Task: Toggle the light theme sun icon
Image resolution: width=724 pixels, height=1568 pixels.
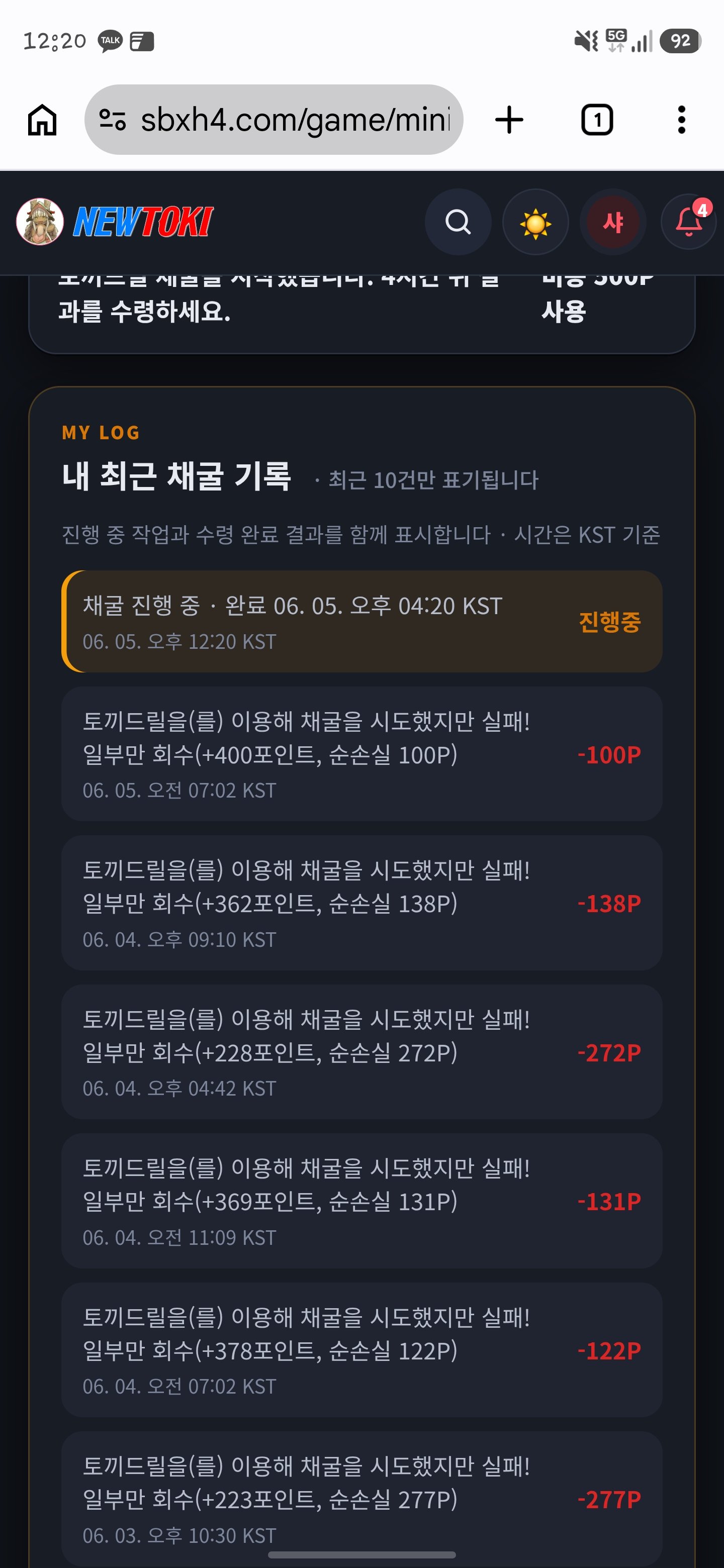Action: (x=535, y=222)
